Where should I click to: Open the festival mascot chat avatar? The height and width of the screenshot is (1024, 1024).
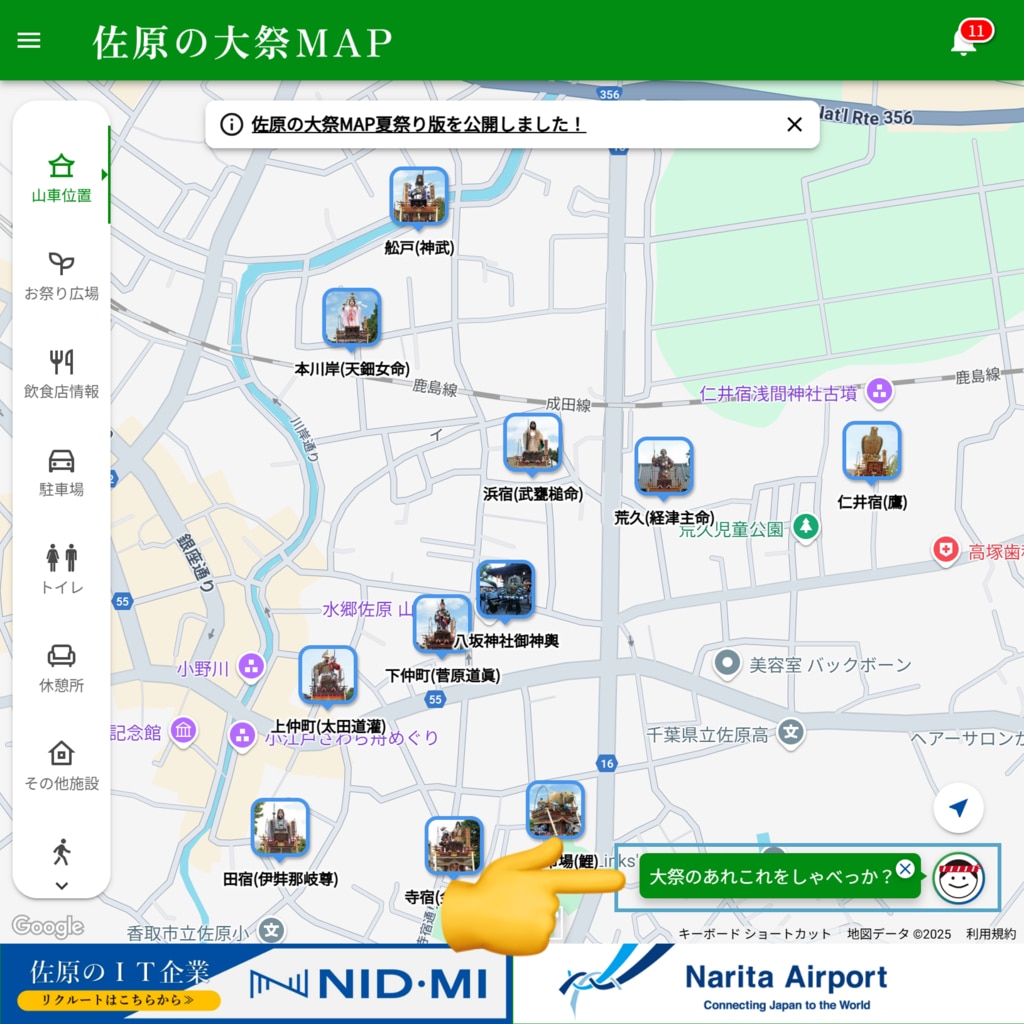pos(959,878)
